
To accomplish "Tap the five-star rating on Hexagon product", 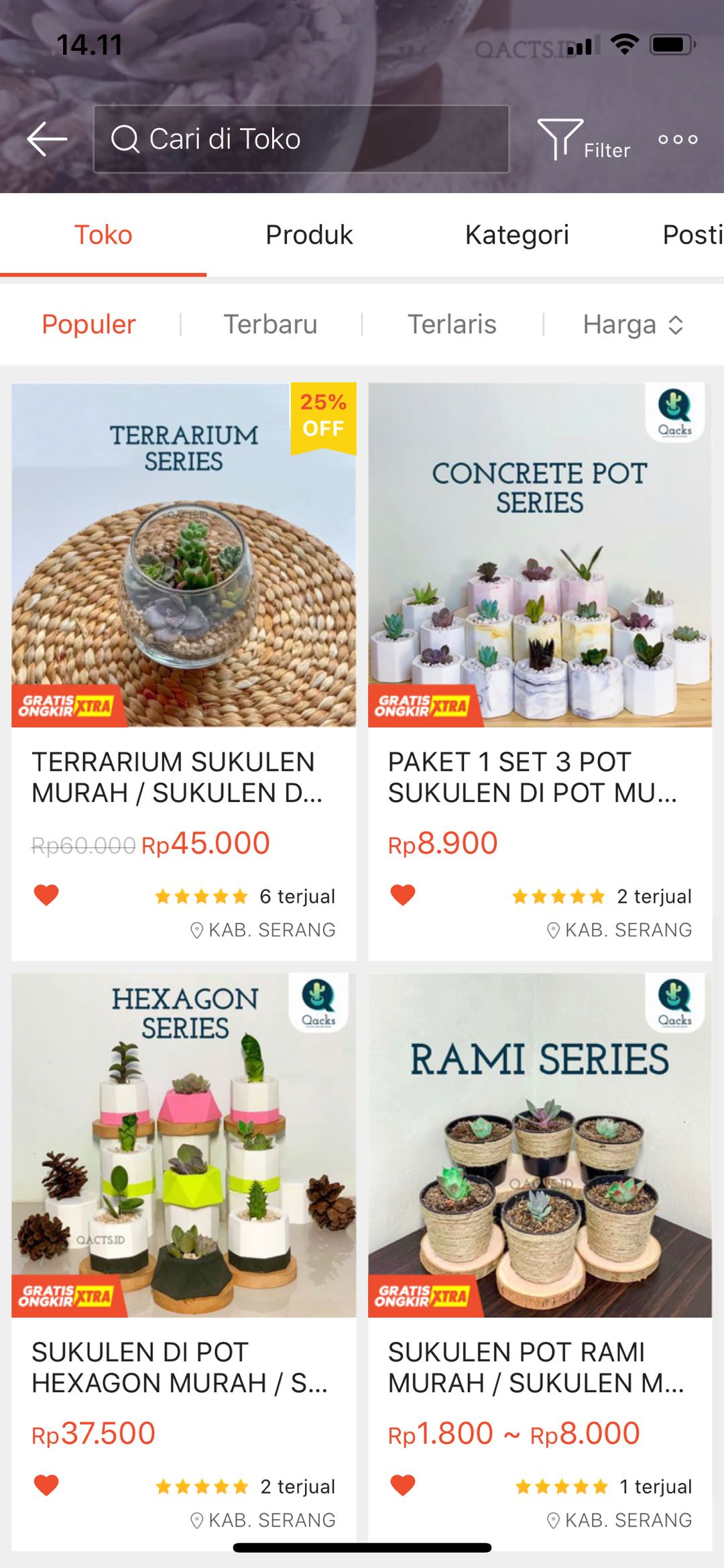I will coord(201,1486).
